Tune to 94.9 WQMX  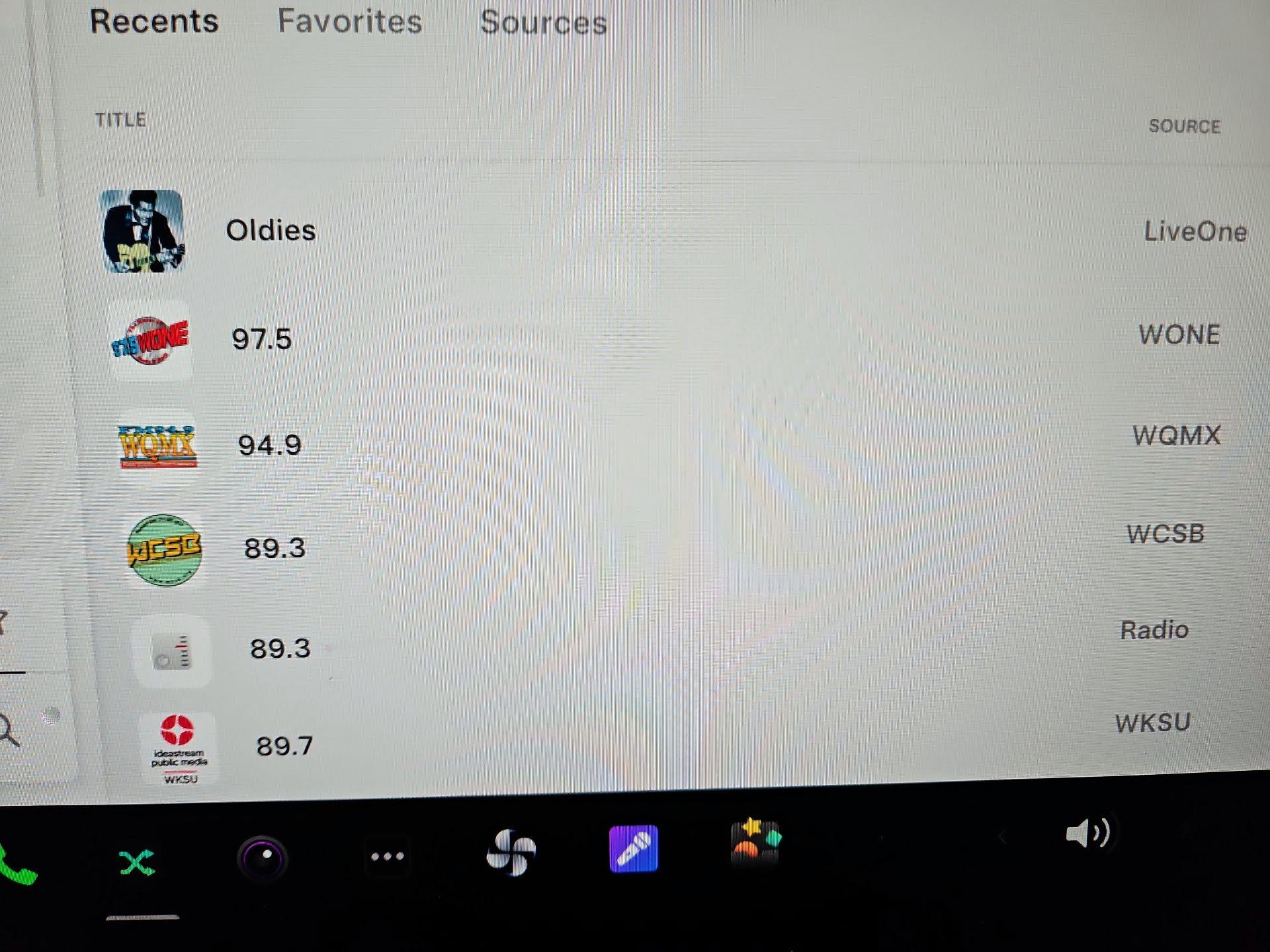pyautogui.click(x=269, y=445)
